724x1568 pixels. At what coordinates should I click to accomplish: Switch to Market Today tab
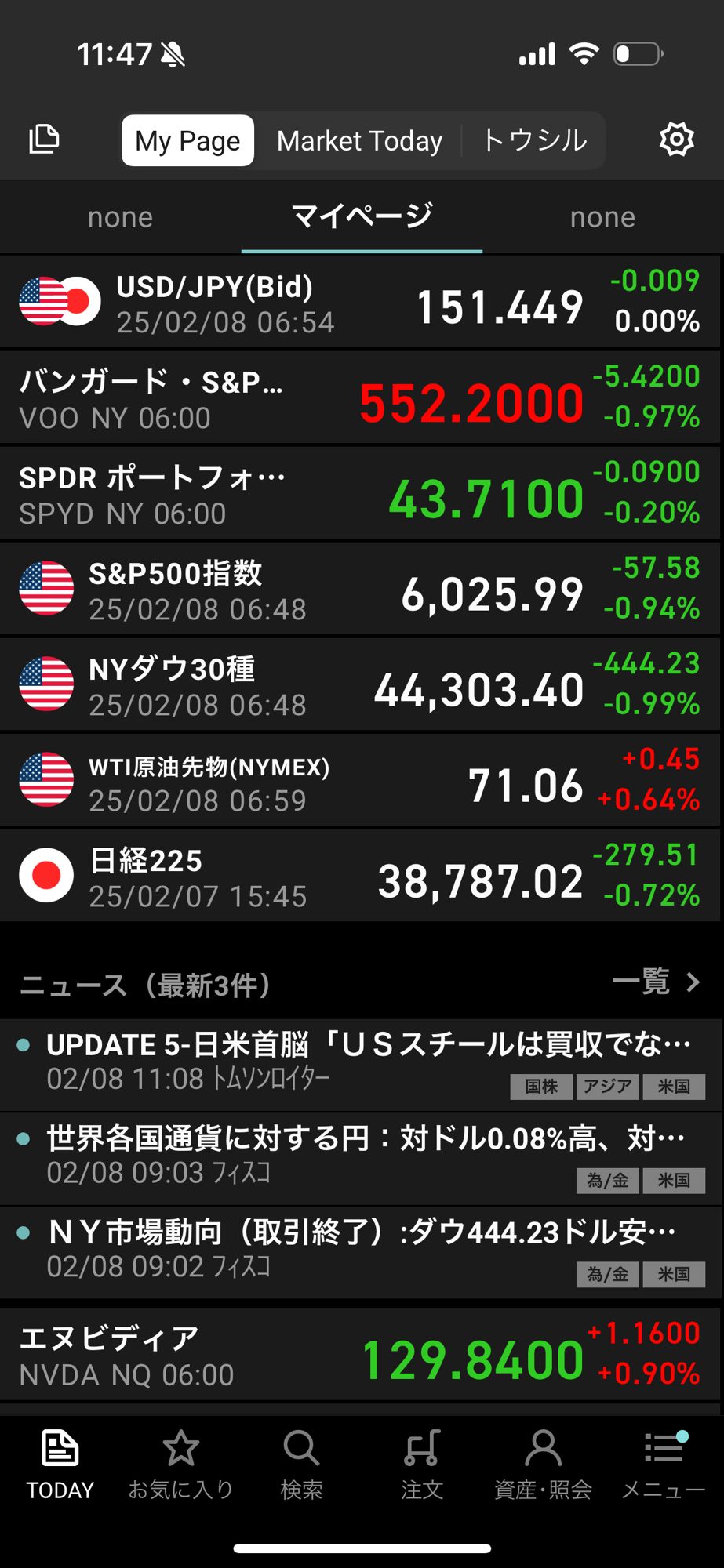359,141
